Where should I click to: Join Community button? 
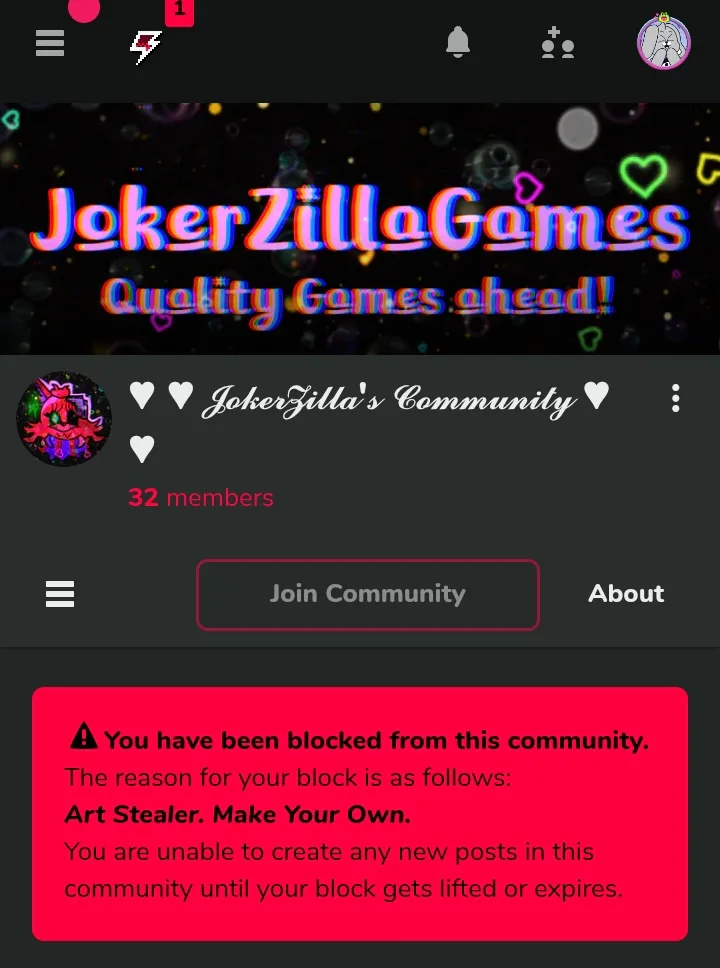coord(367,594)
